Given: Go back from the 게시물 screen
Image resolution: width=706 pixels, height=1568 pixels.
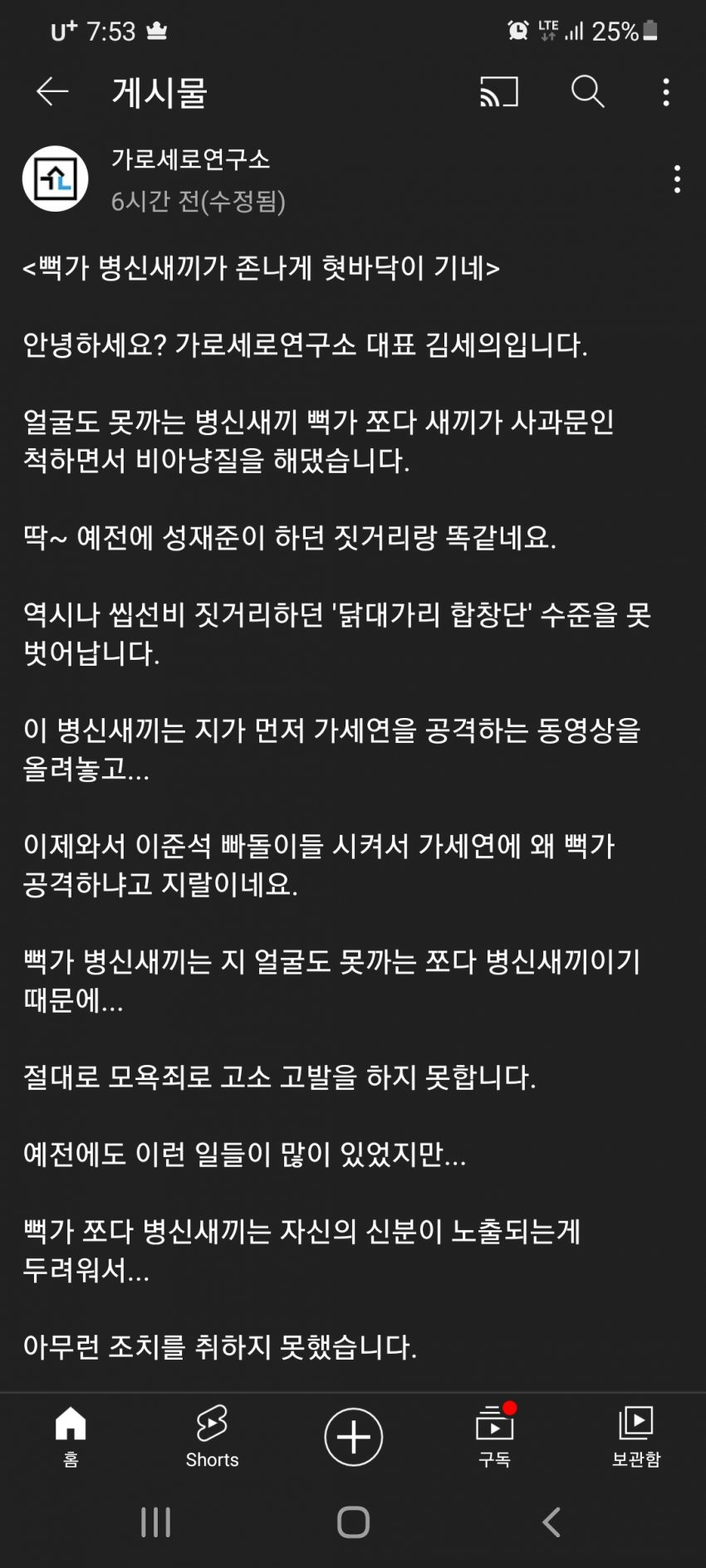Looking at the screenshot, I should tap(51, 91).
